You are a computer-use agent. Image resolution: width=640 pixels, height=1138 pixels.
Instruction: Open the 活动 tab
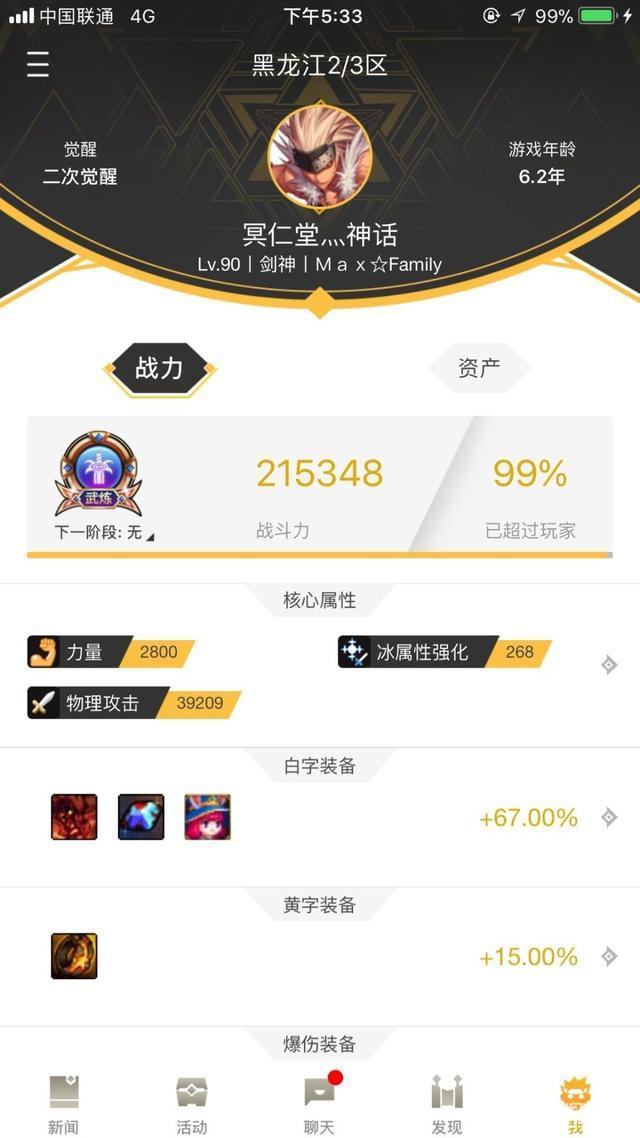191,1103
